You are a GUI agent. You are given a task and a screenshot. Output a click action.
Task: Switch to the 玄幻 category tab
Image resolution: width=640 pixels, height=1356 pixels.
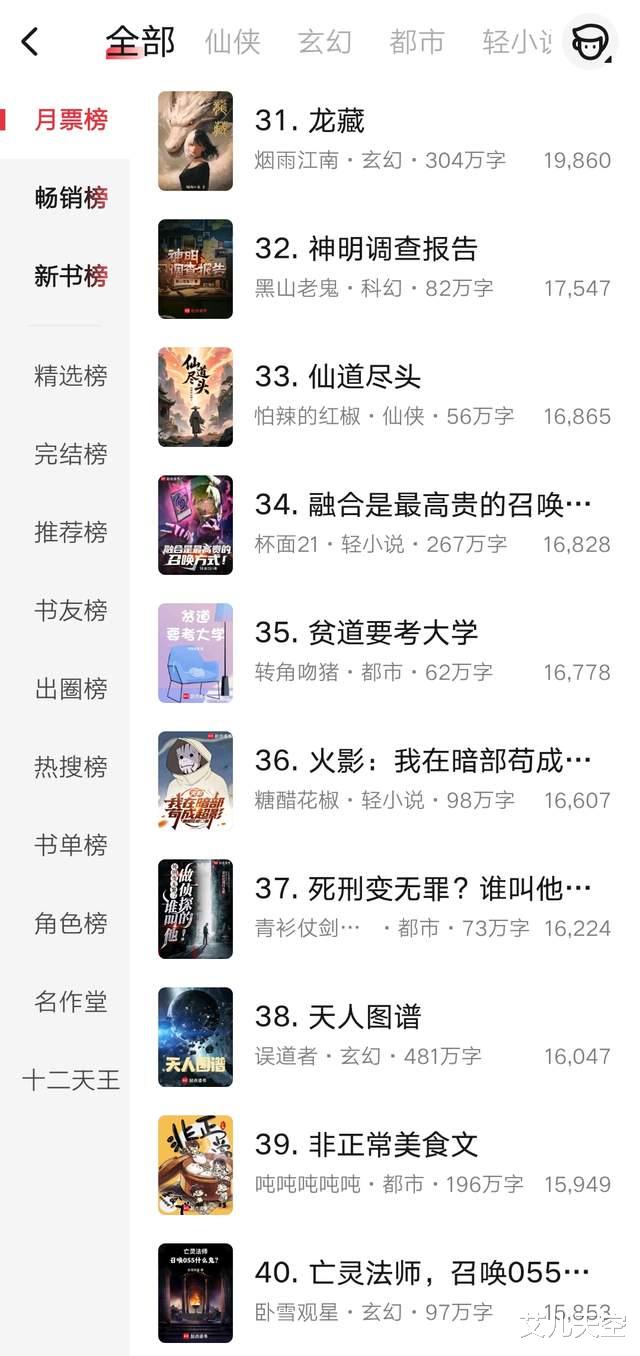pos(324,42)
